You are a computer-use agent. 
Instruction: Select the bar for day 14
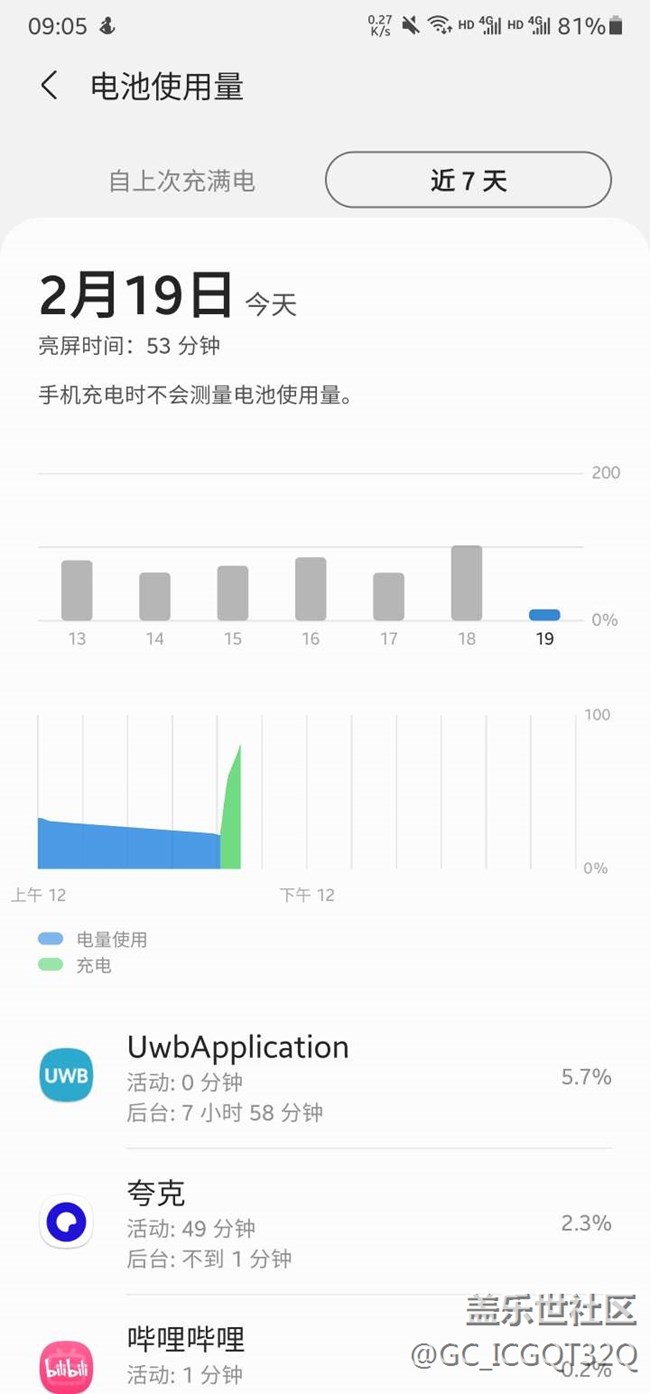(x=155, y=597)
